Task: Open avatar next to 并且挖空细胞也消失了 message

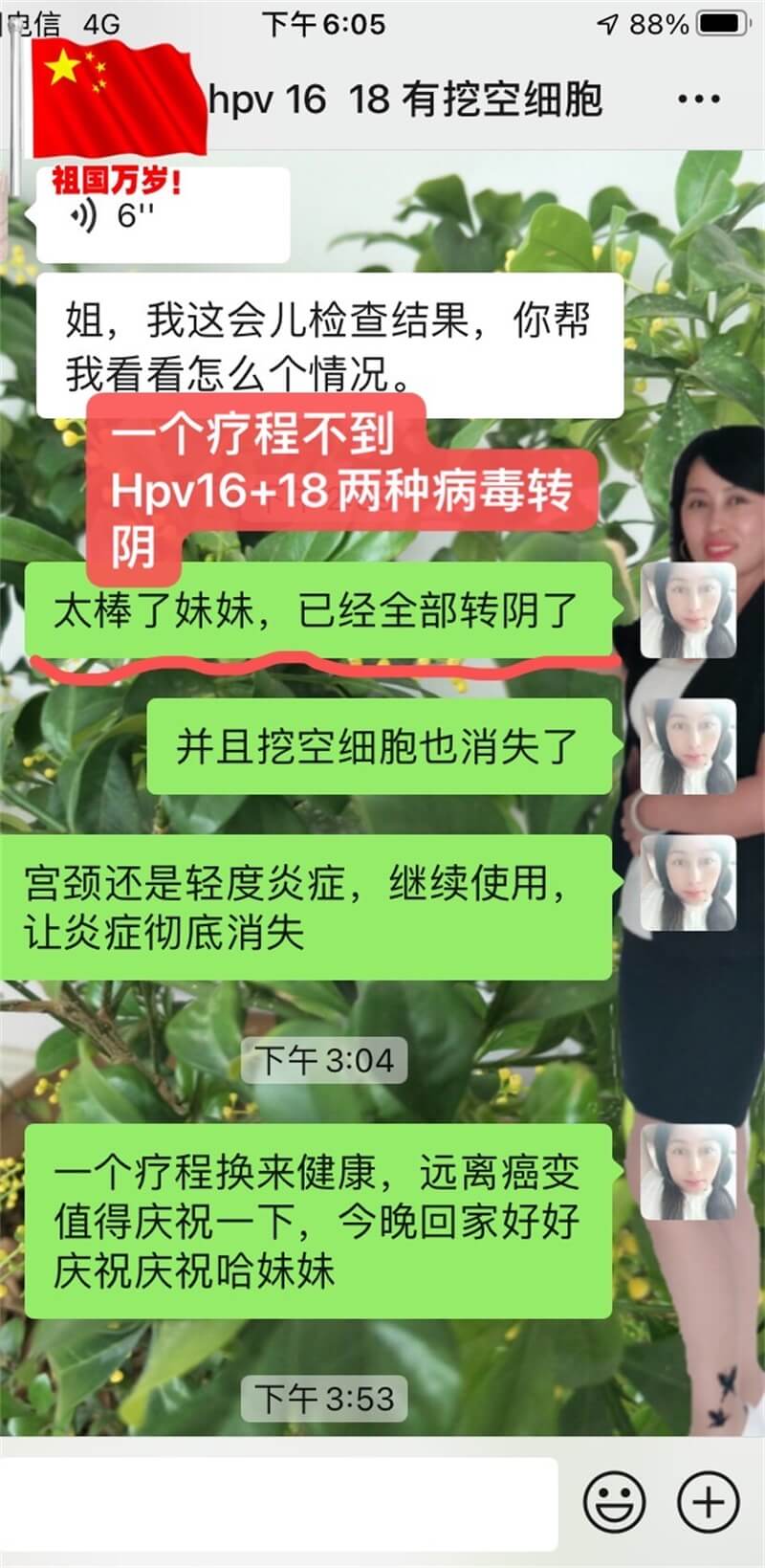Action: tap(688, 746)
